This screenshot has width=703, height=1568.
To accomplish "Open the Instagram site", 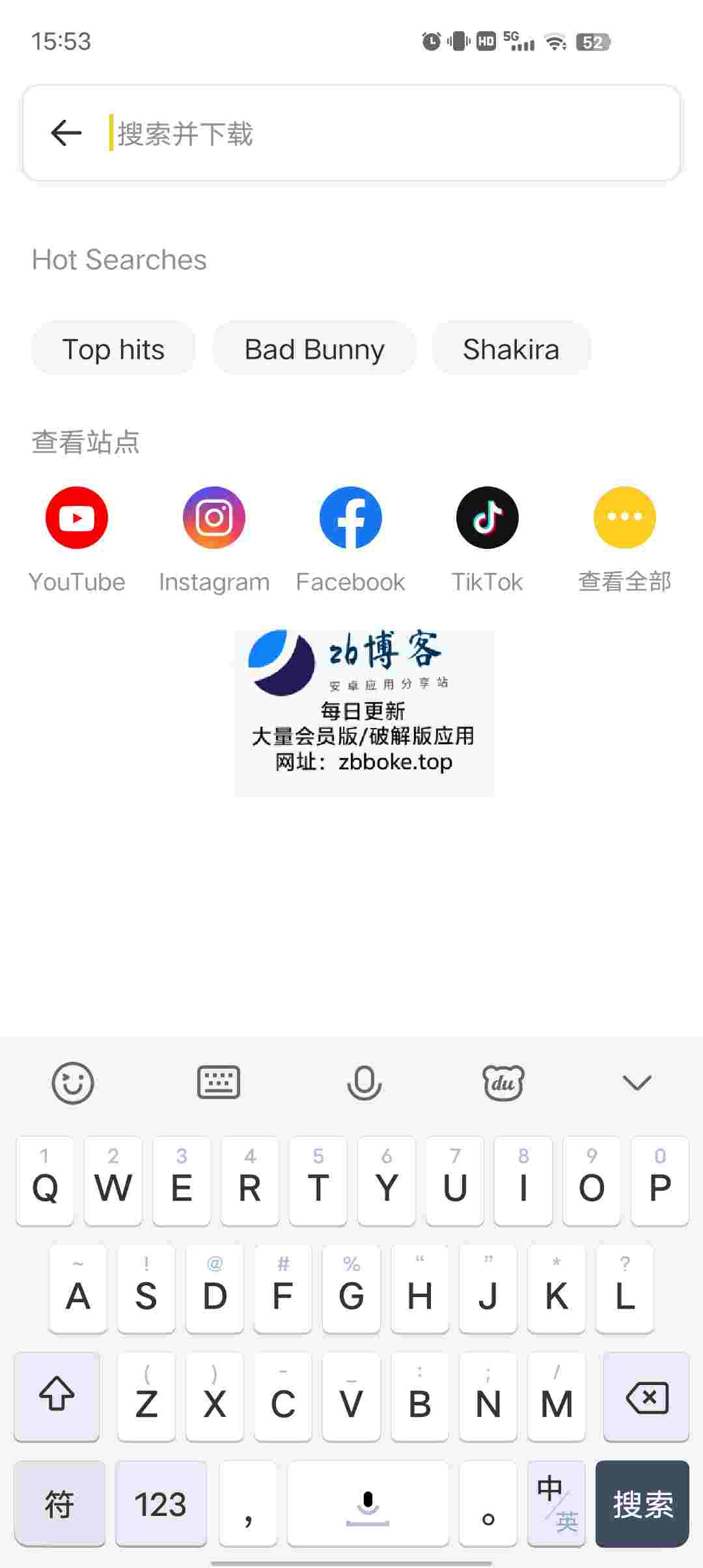I will (214, 518).
